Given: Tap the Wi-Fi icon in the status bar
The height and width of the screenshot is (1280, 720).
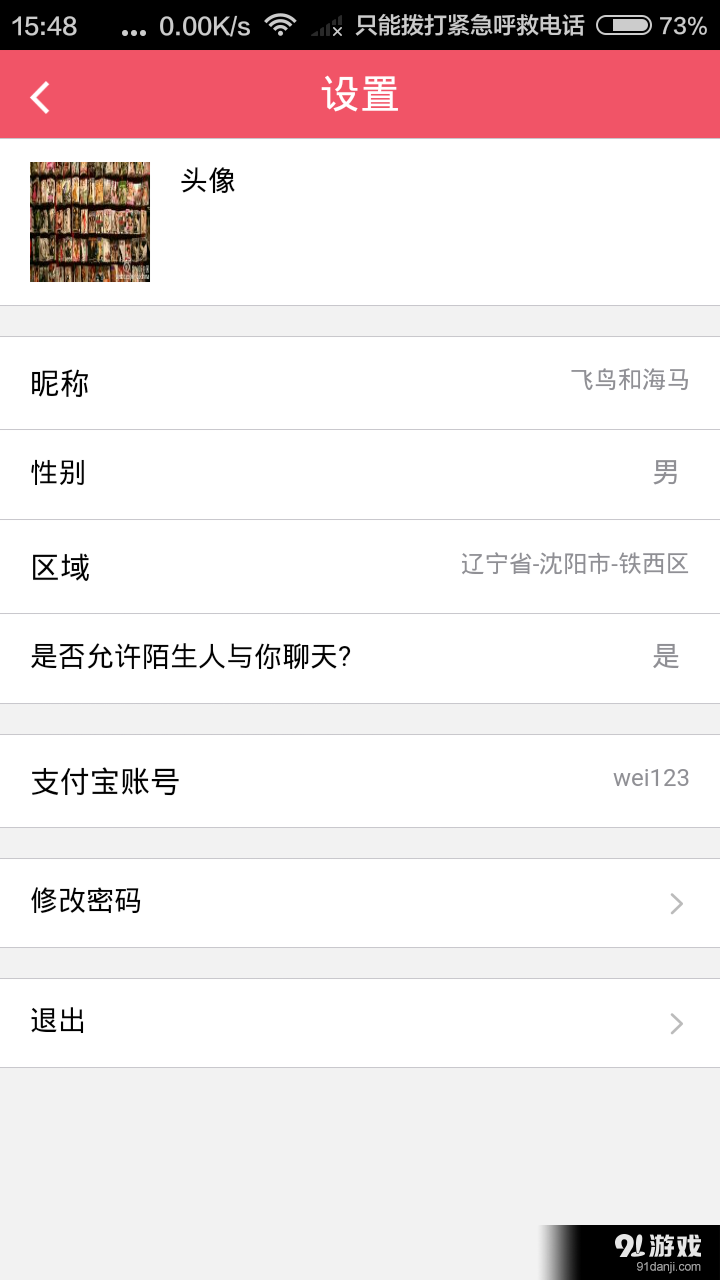Looking at the screenshot, I should [x=281, y=26].
